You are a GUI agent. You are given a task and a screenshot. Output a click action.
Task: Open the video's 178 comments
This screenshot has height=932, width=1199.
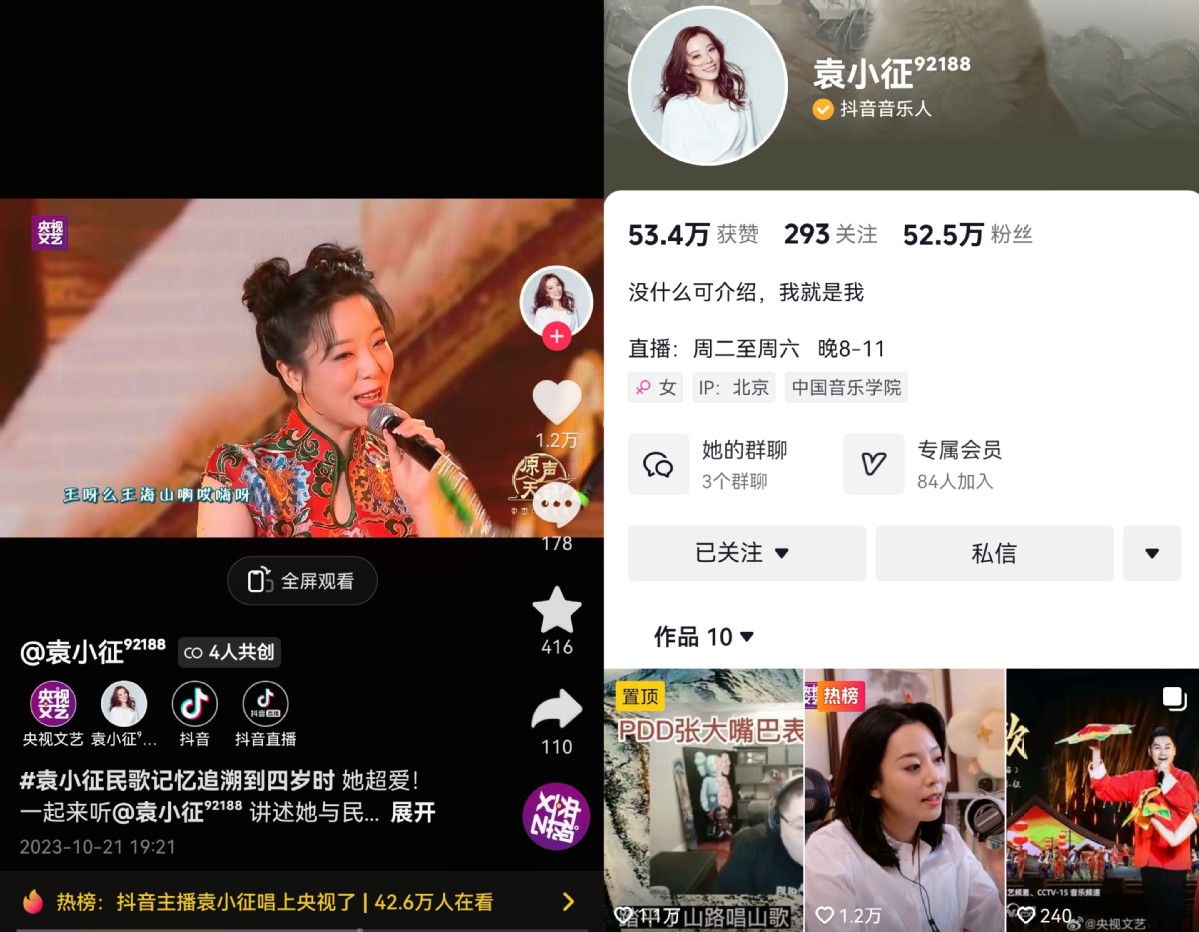point(556,506)
